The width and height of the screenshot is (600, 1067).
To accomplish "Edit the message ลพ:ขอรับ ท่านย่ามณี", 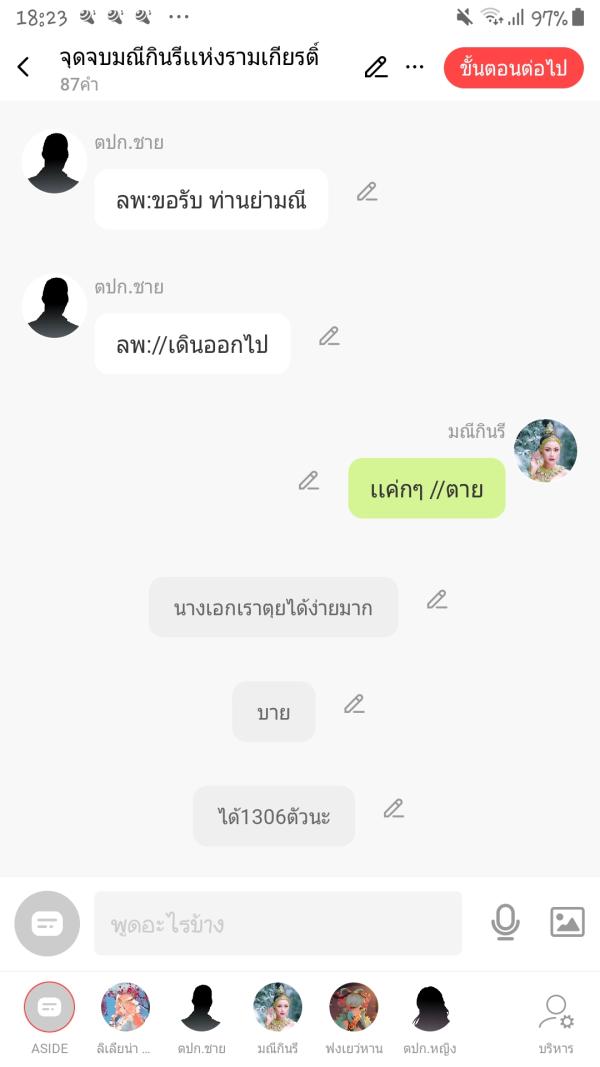I will pyautogui.click(x=367, y=192).
